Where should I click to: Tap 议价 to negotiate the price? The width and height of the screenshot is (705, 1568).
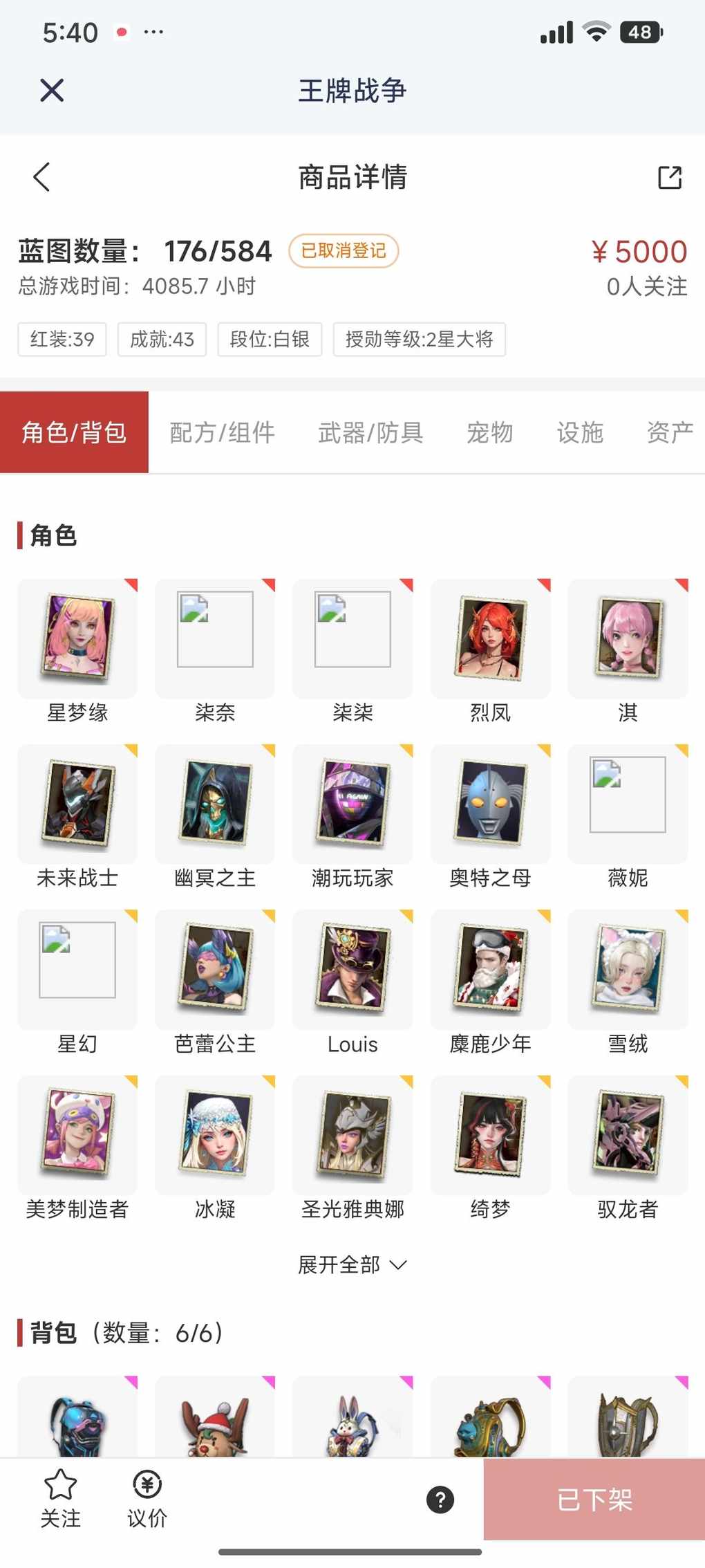(x=147, y=1498)
